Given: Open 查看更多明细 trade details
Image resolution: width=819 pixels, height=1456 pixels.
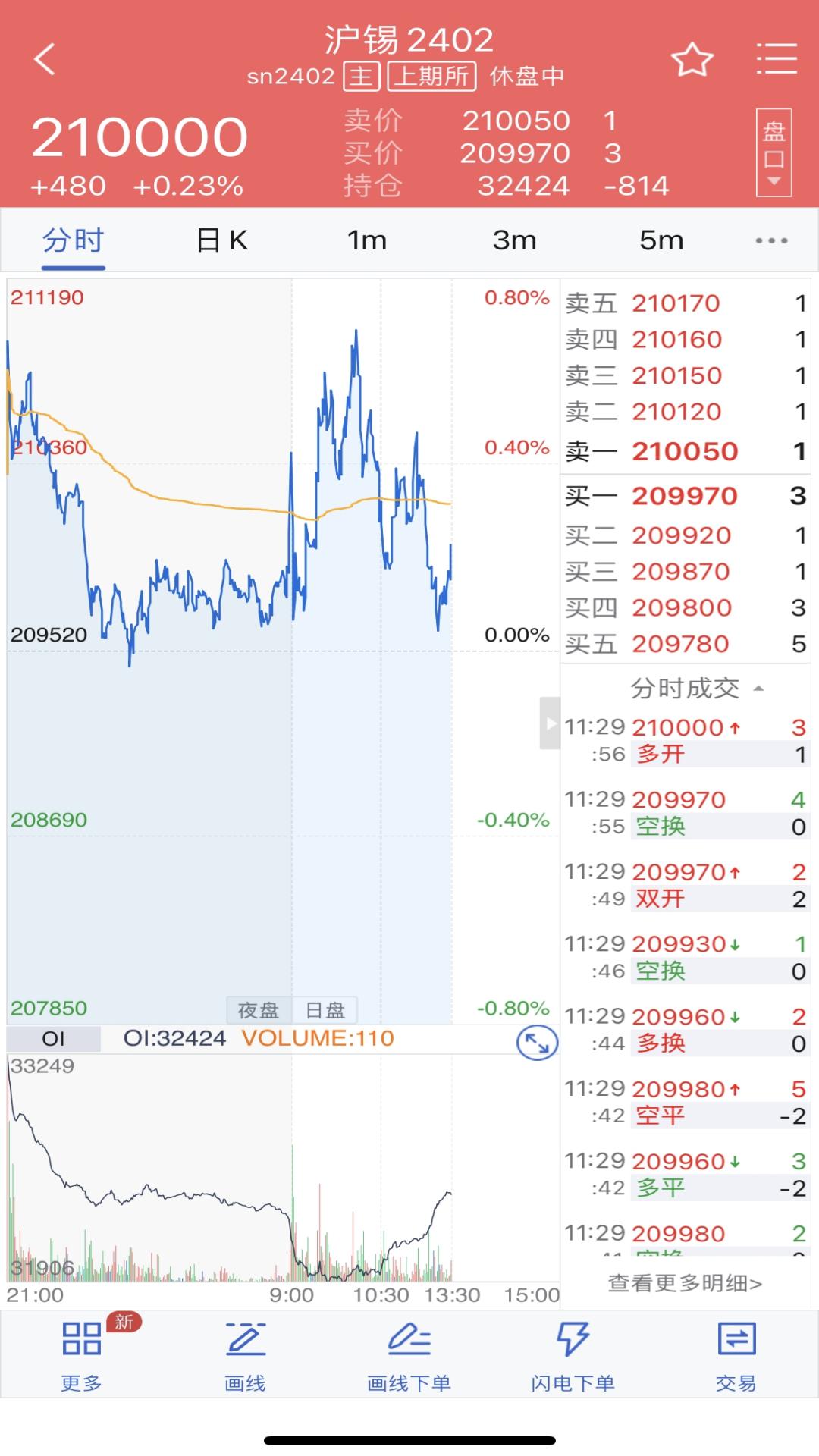Looking at the screenshot, I should pos(685,1283).
